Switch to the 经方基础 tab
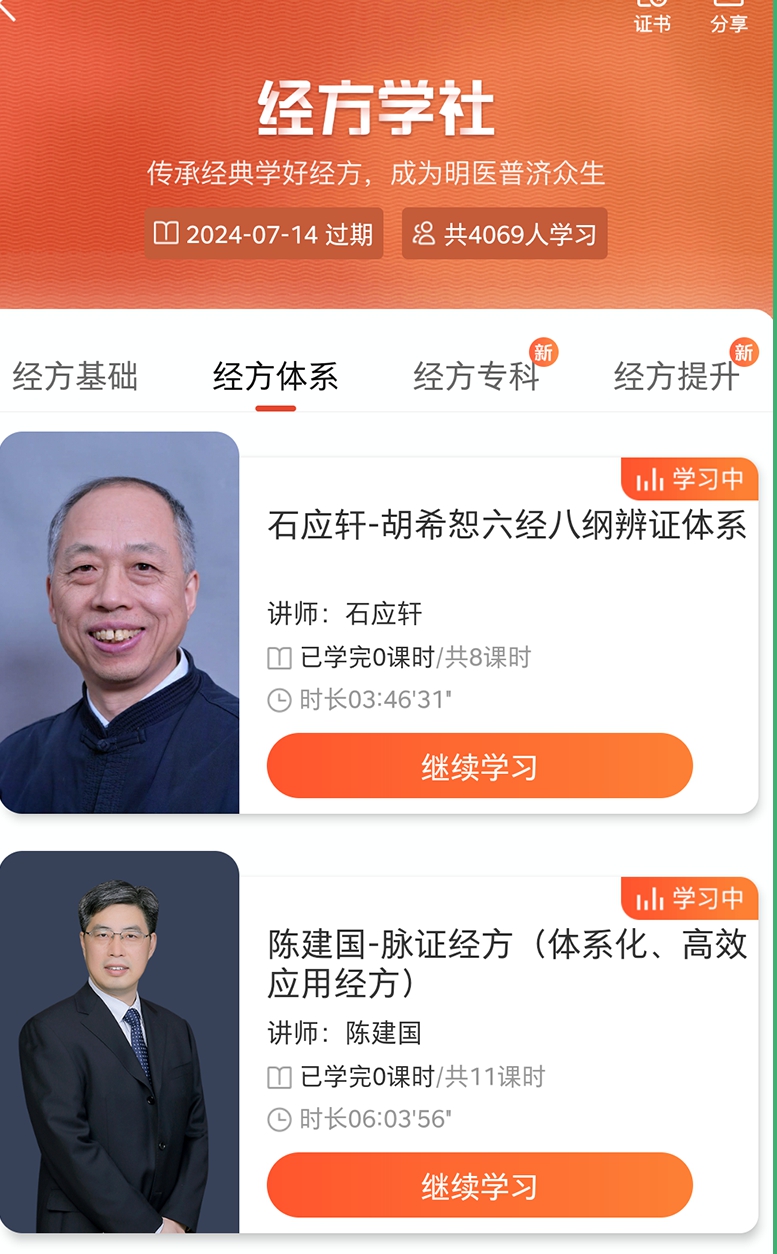This screenshot has height=1254, width=777. click(x=75, y=377)
